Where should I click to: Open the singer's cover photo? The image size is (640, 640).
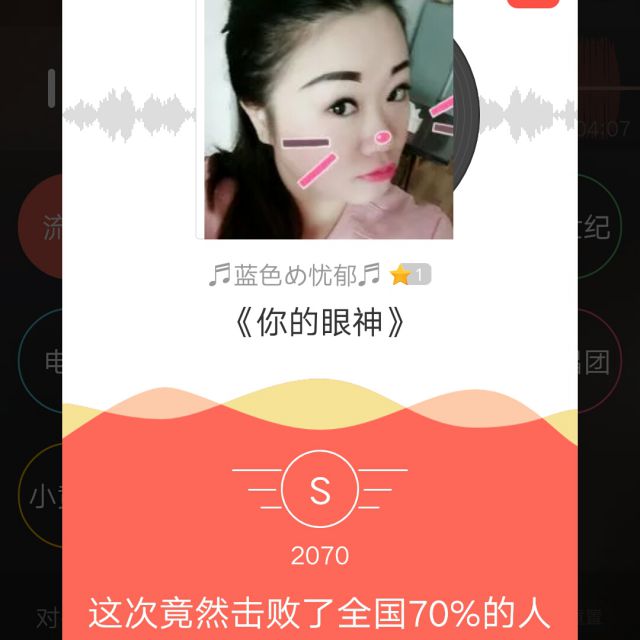coord(328,119)
